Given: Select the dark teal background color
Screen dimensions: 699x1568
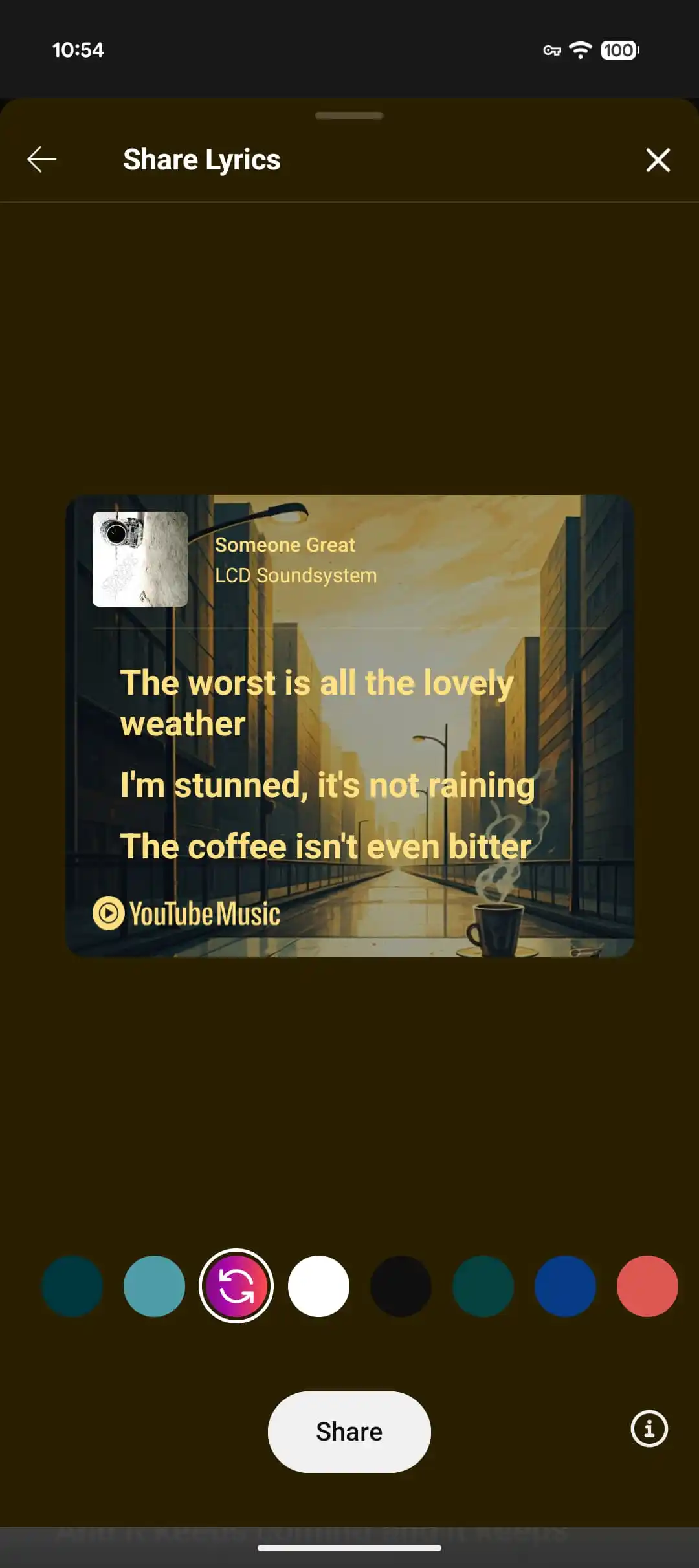Looking at the screenshot, I should pos(72,1286).
